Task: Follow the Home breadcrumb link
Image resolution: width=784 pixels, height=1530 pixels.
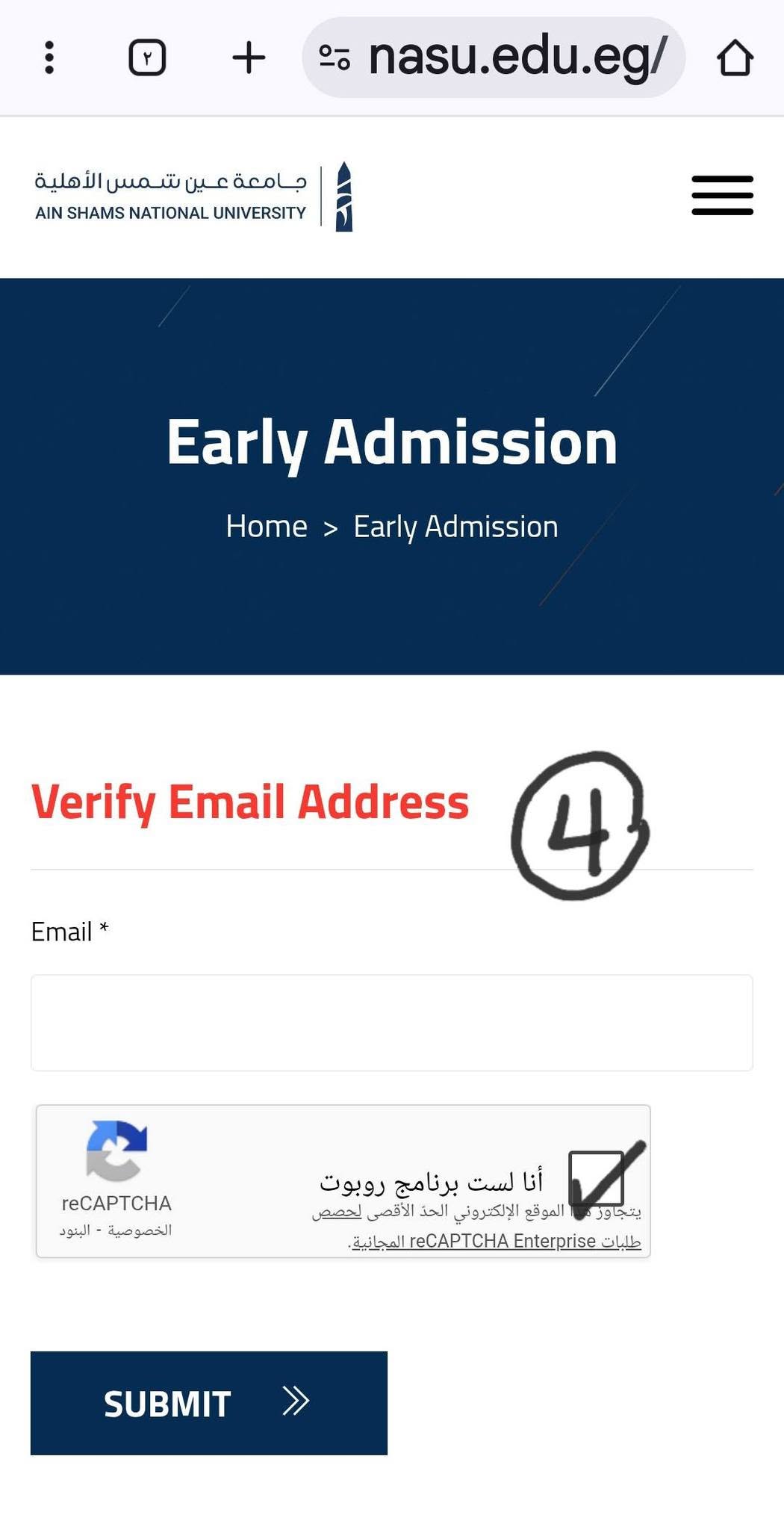Action: tap(267, 527)
